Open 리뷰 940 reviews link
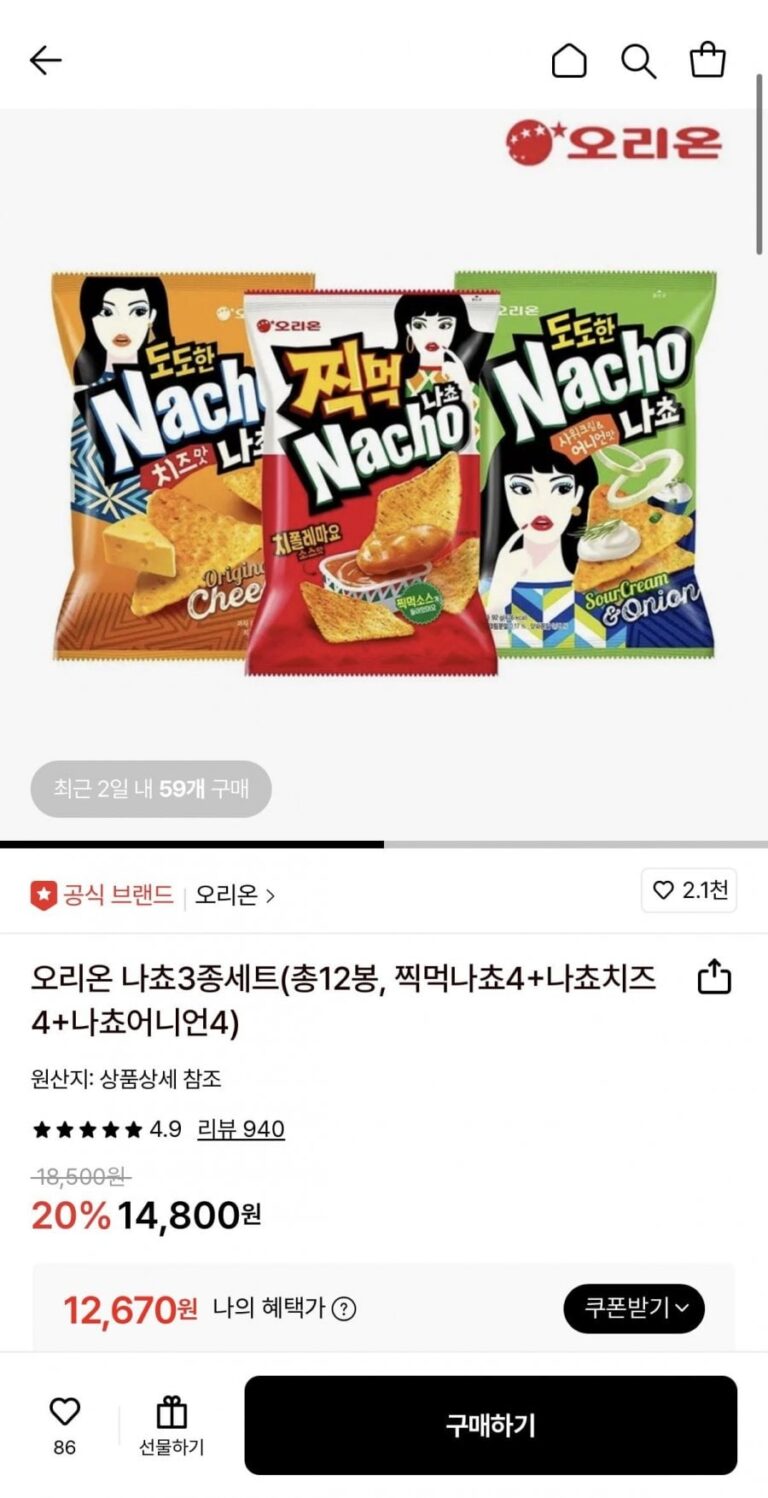Screen dimensions: 768x1498 241,1129
